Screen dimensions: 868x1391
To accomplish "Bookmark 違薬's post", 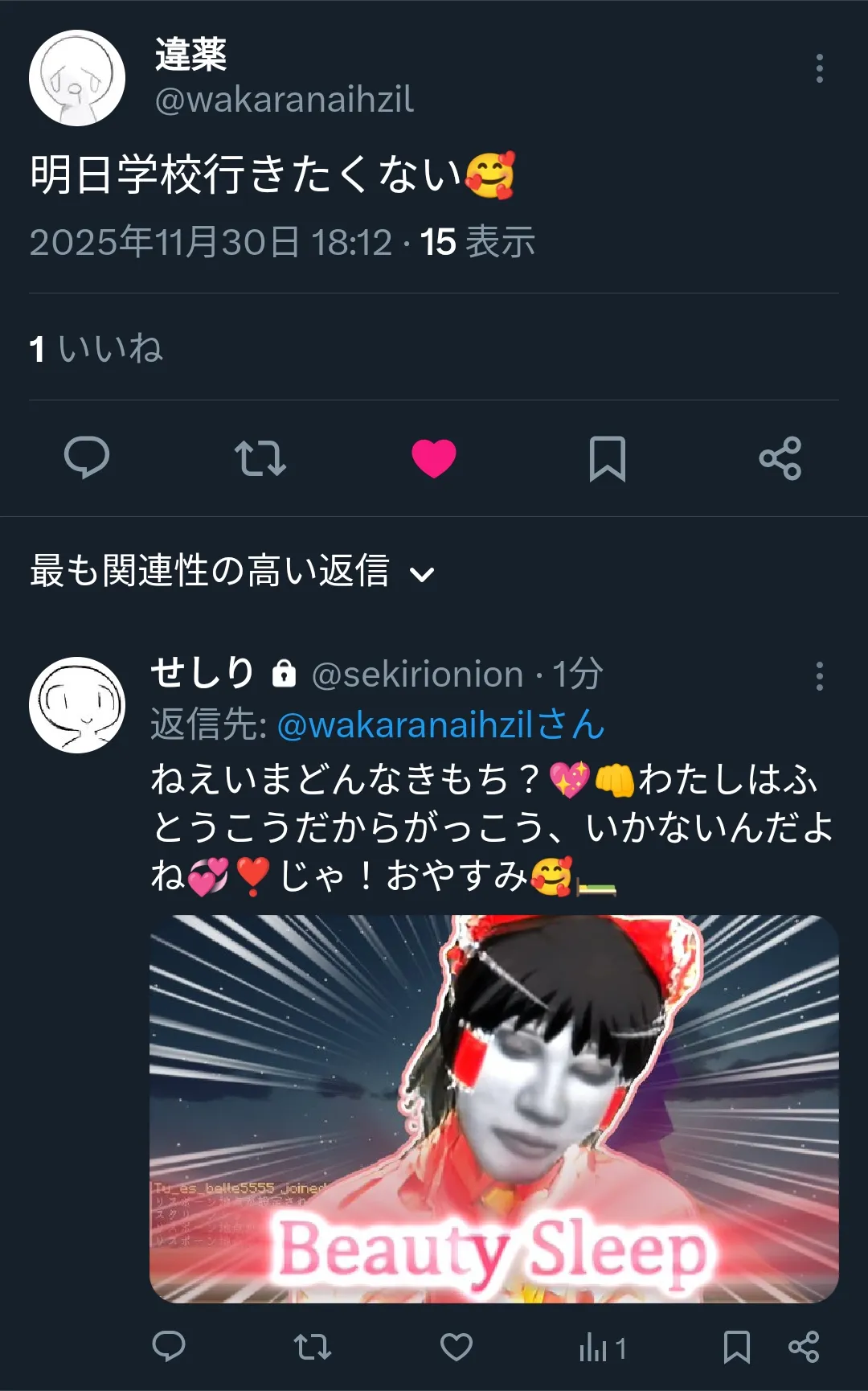I will click(608, 458).
